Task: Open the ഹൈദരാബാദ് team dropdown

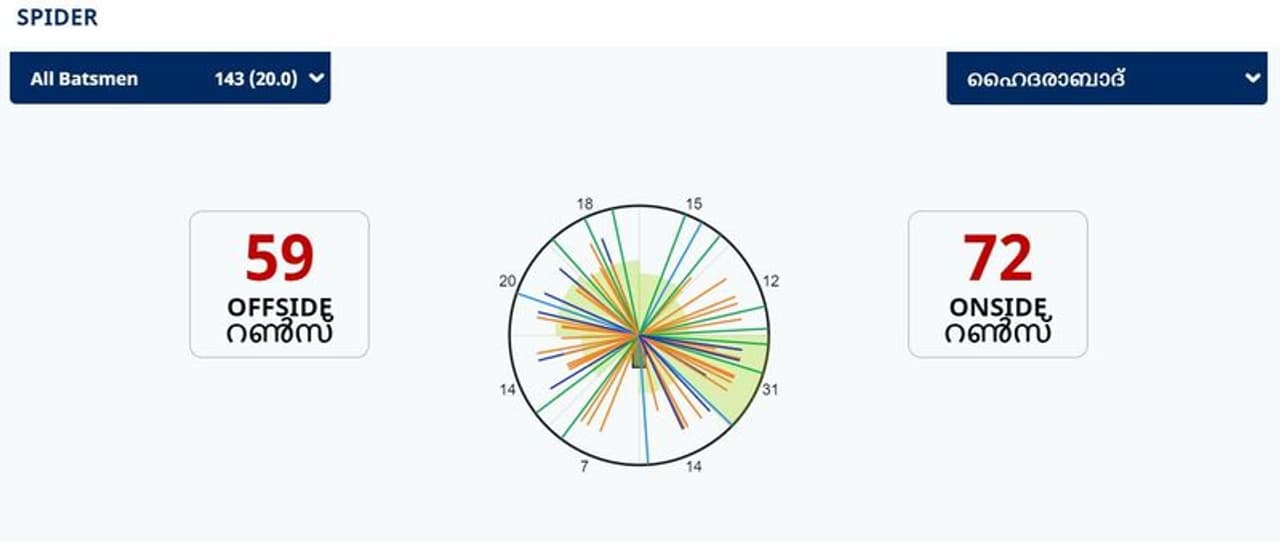Action: tap(1106, 78)
